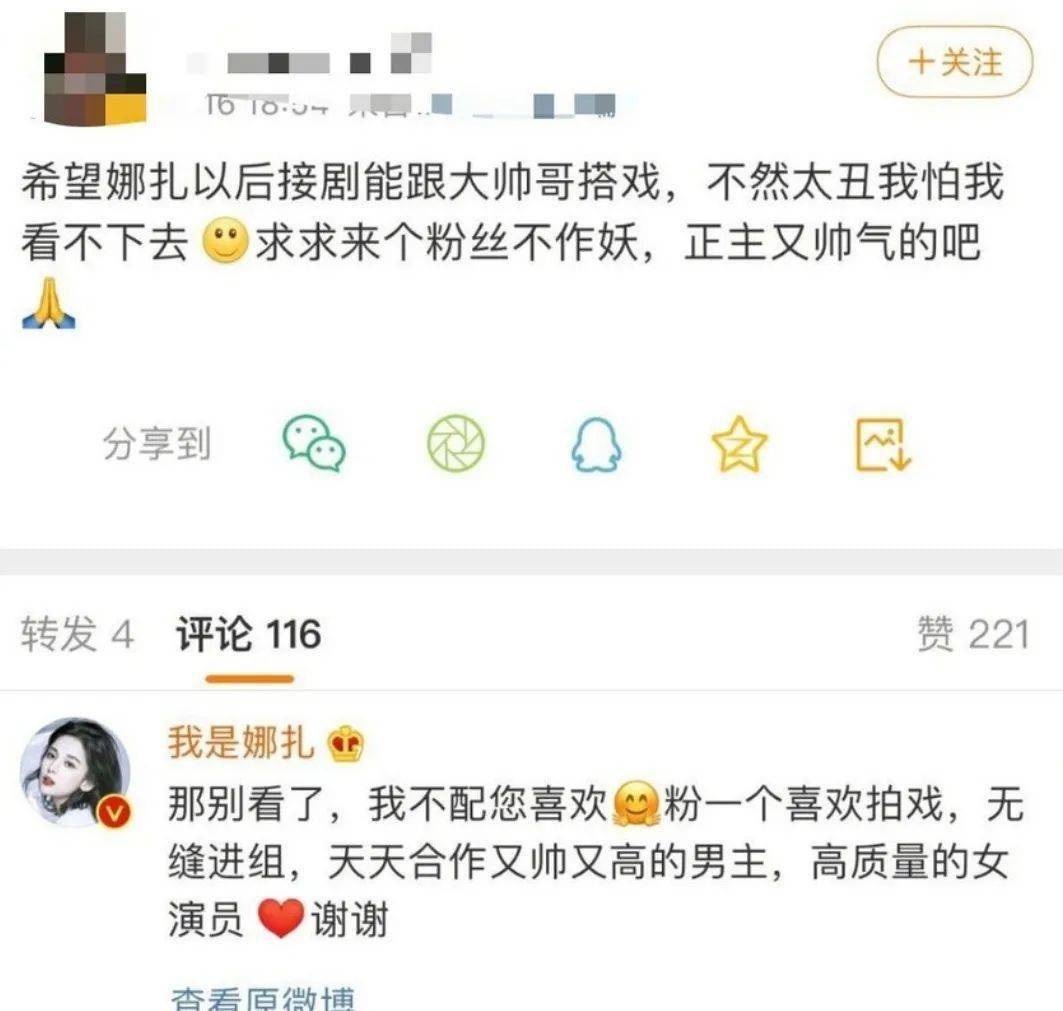1063x1011 pixels.
Task: View the 赞 221 likes tab
Action: tap(972, 634)
